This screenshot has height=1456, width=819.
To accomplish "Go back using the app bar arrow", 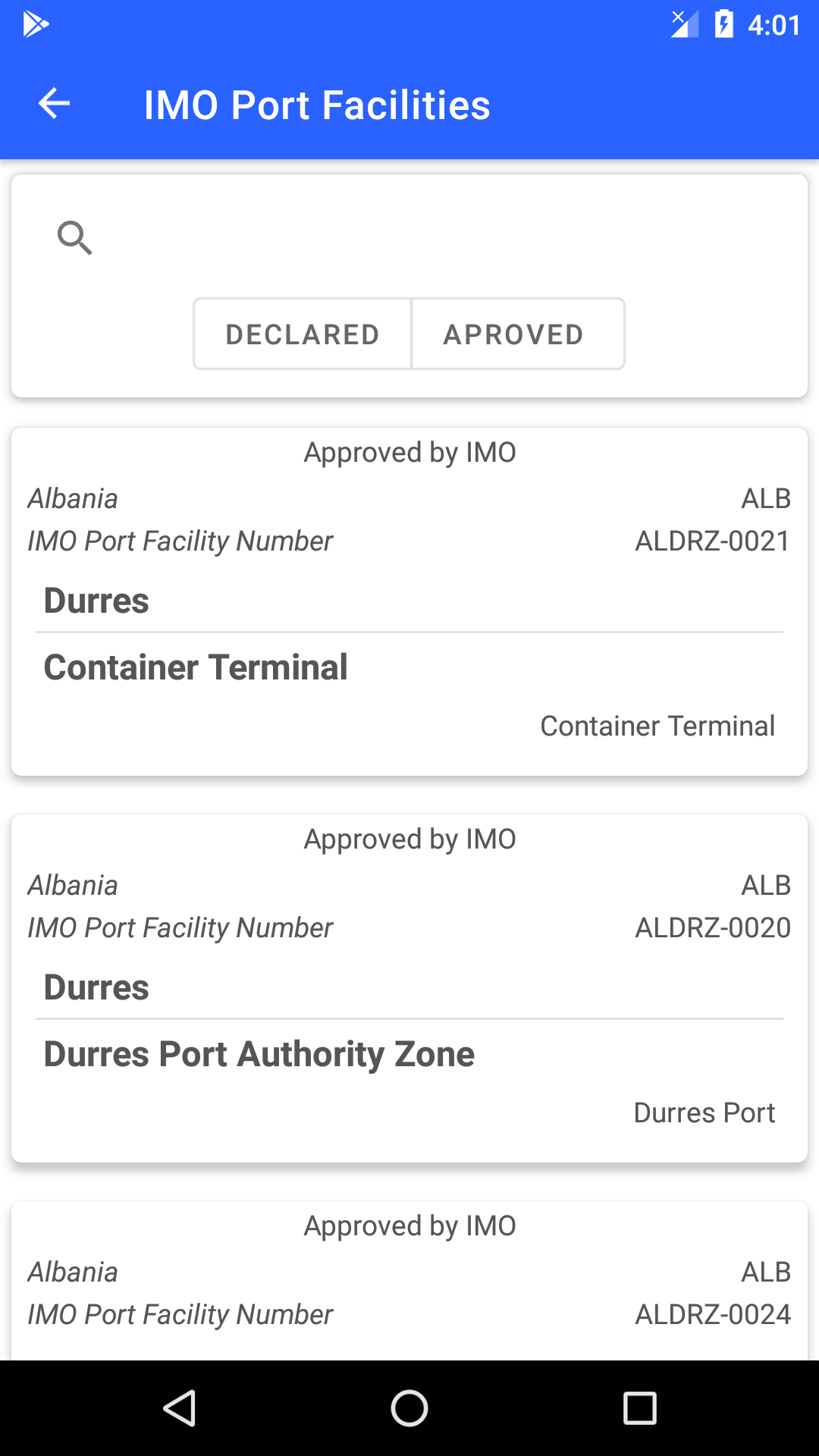I will click(x=54, y=104).
